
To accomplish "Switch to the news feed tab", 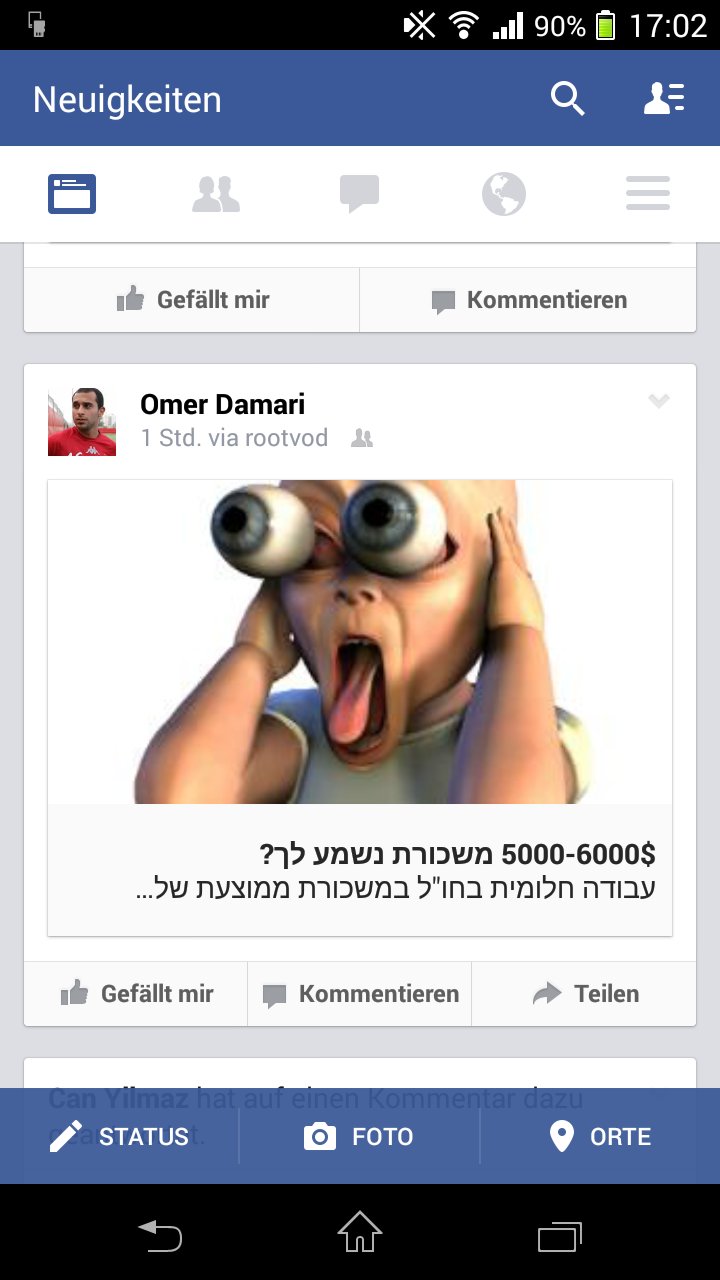I will (72, 194).
